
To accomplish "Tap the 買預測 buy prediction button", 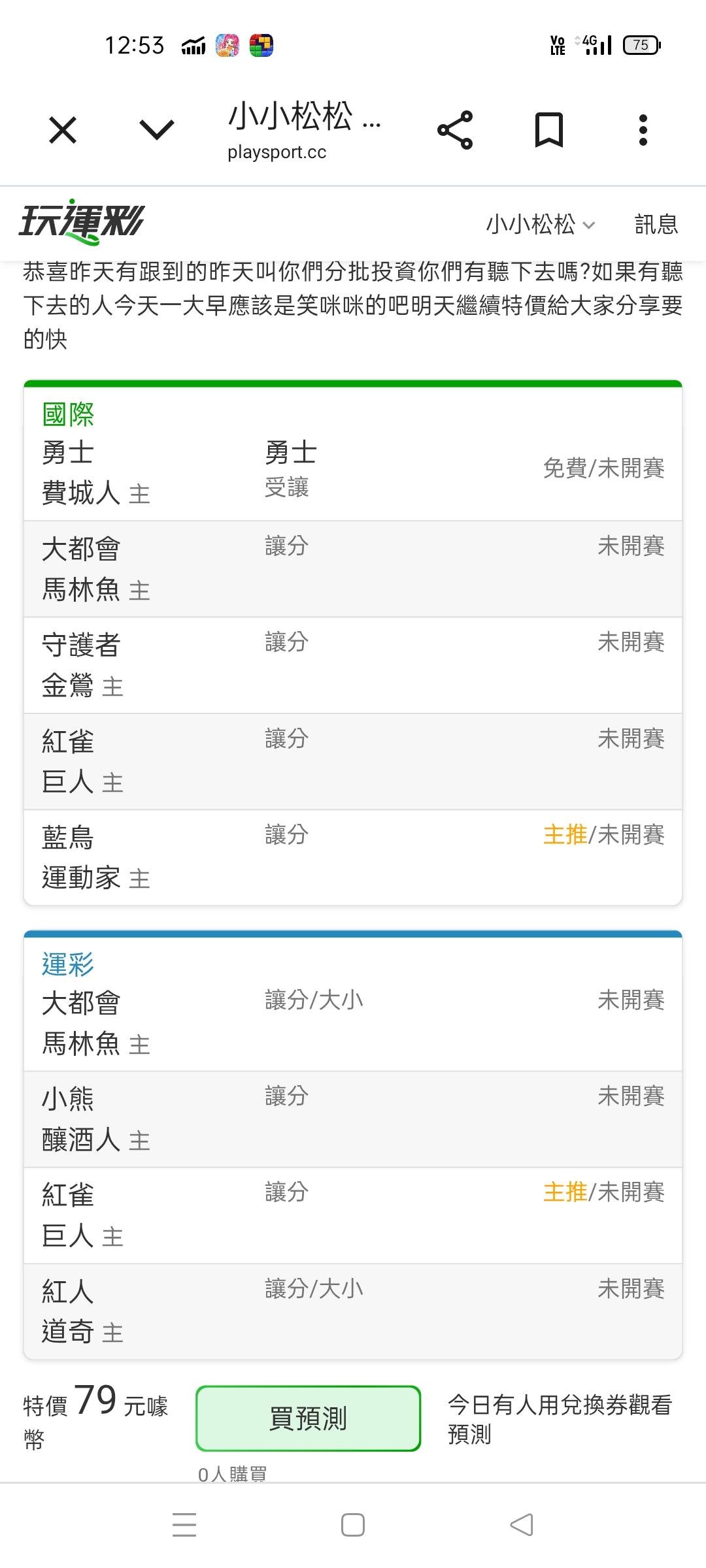I will (x=308, y=1418).
